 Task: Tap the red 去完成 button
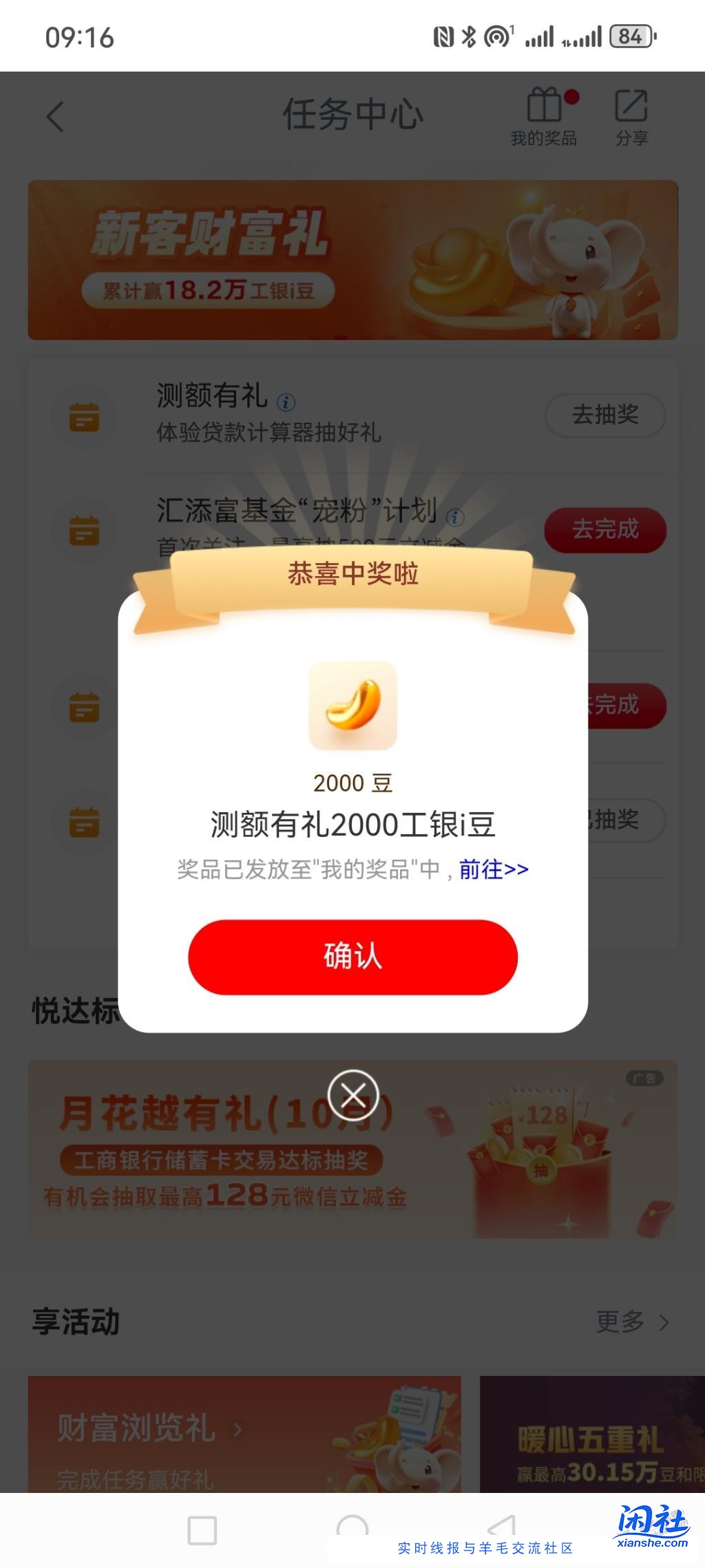[x=604, y=529]
